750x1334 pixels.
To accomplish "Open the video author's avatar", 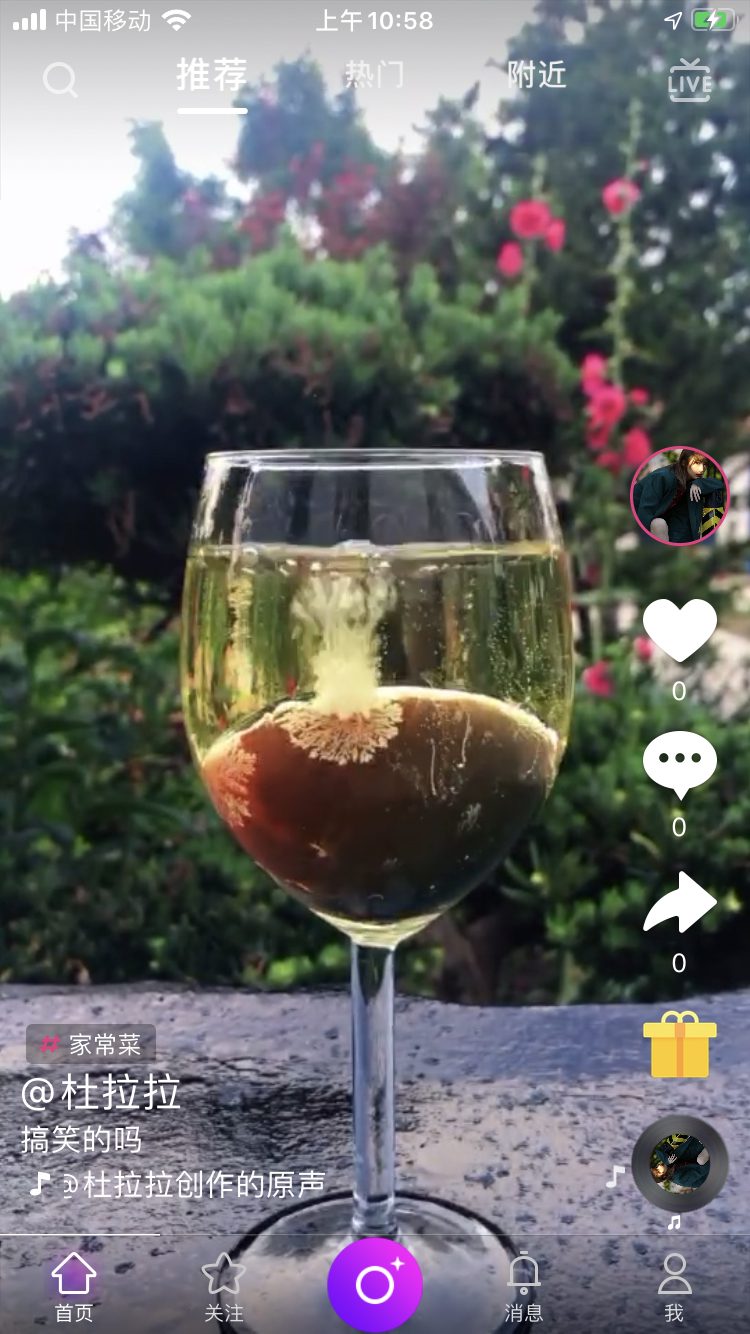I will click(x=680, y=496).
